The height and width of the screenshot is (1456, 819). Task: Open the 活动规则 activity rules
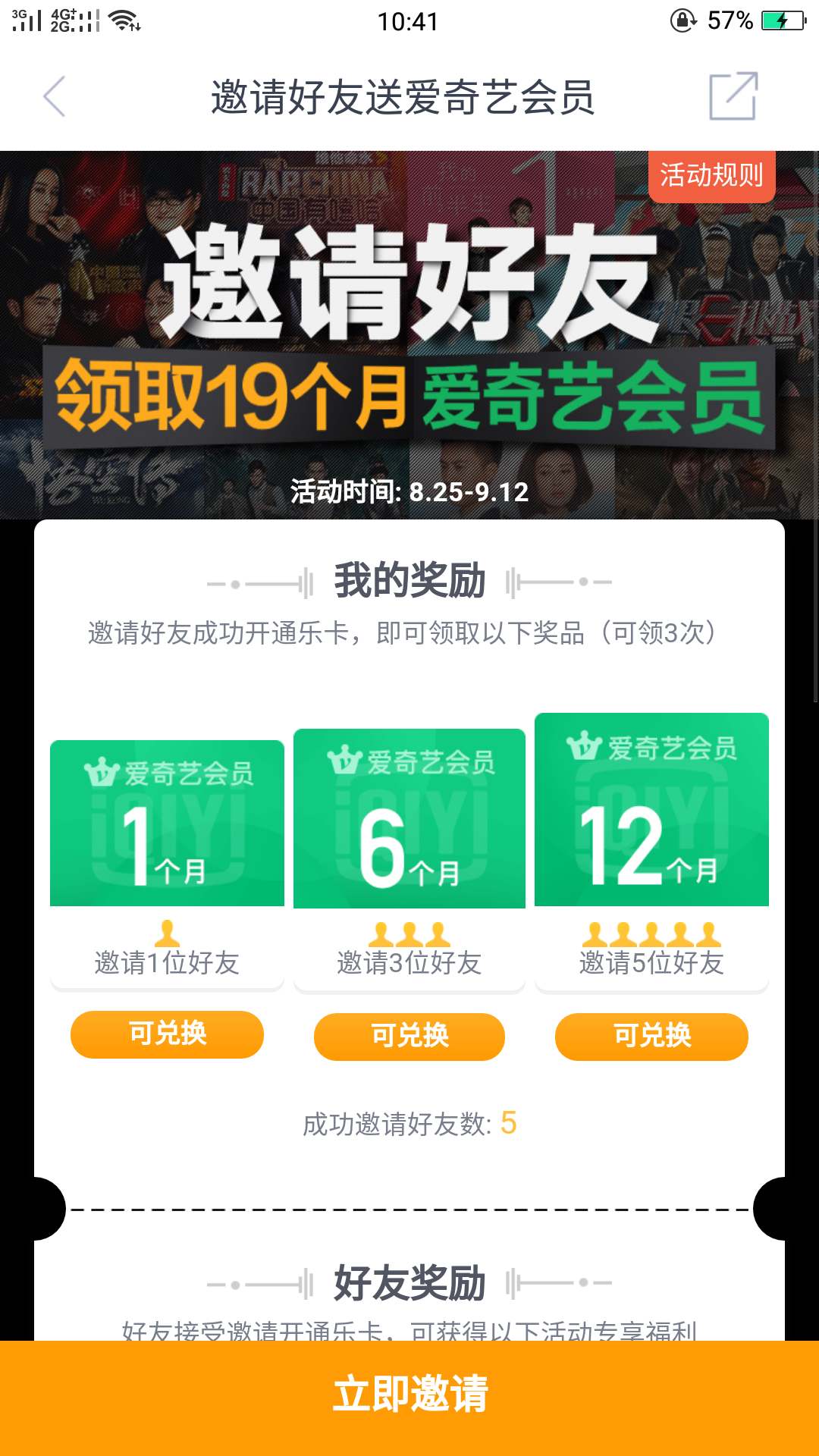[x=711, y=175]
